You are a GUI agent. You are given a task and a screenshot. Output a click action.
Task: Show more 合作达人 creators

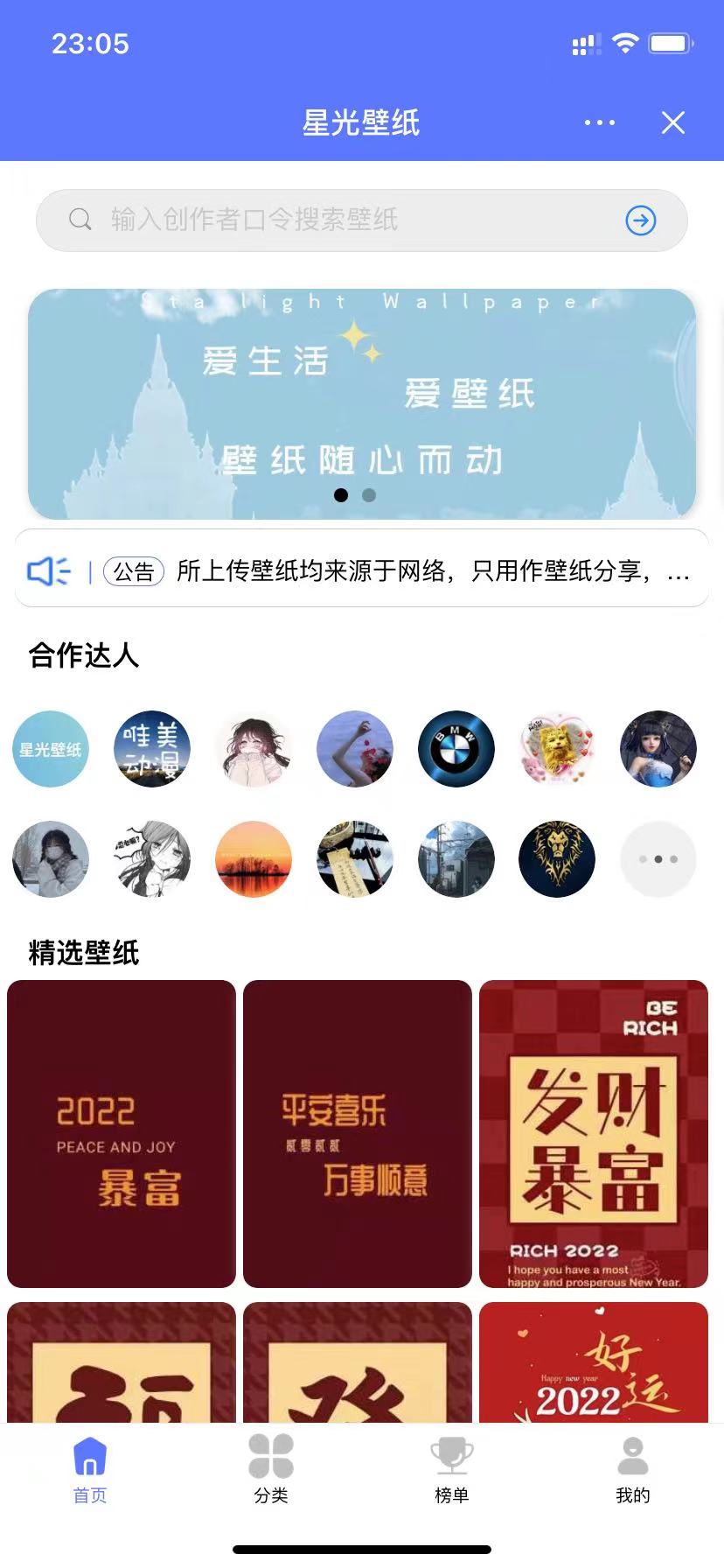coord(658,859)
